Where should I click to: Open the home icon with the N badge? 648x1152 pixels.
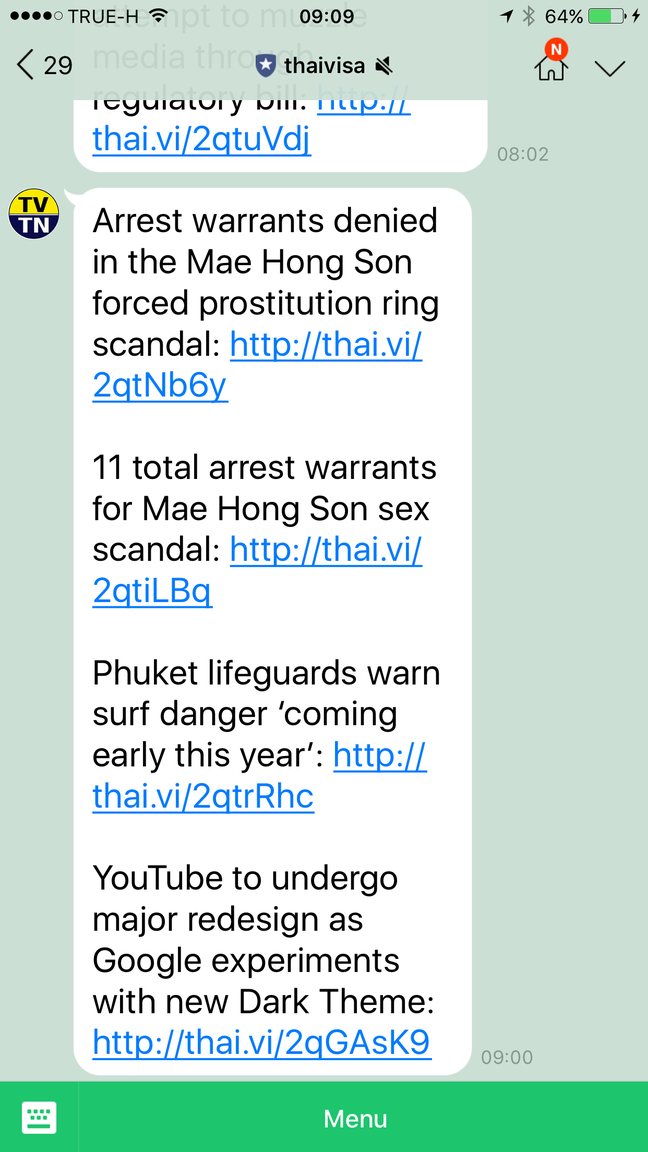coord(551,67)
